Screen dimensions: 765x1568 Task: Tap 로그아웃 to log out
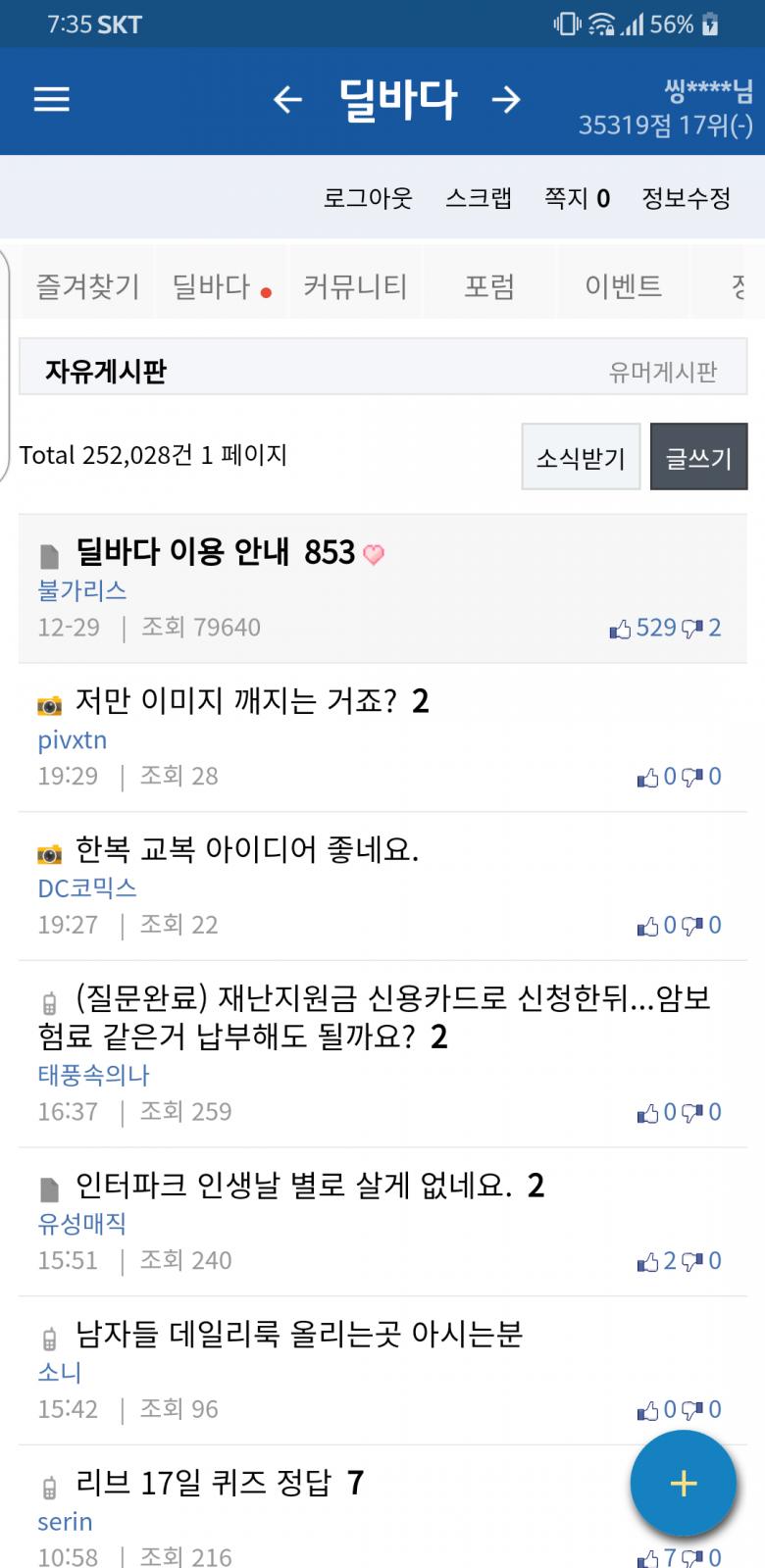pos(368,198)
